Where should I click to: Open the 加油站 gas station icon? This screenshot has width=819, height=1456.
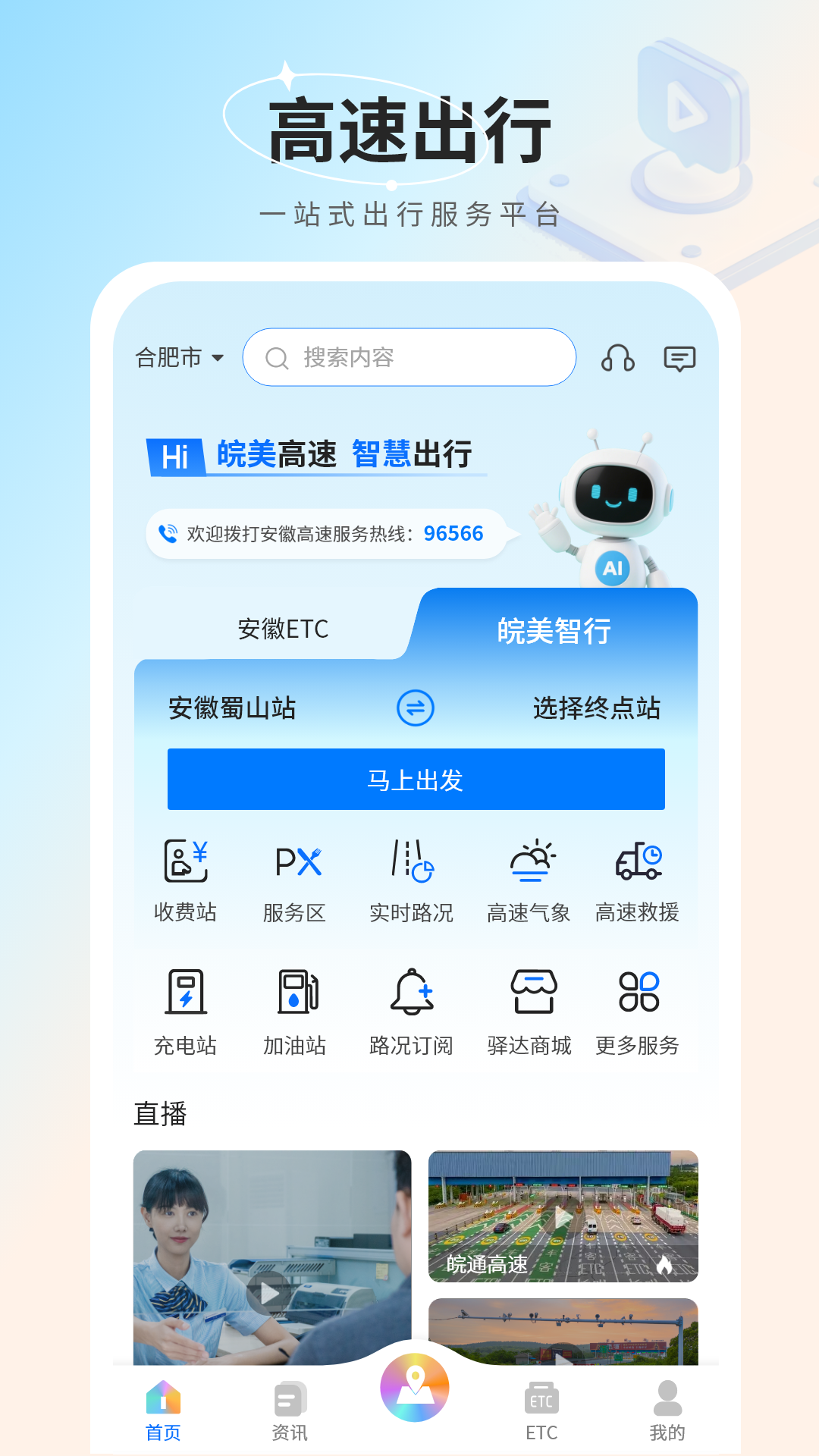pyautogui.click(x=298, y=1005)
